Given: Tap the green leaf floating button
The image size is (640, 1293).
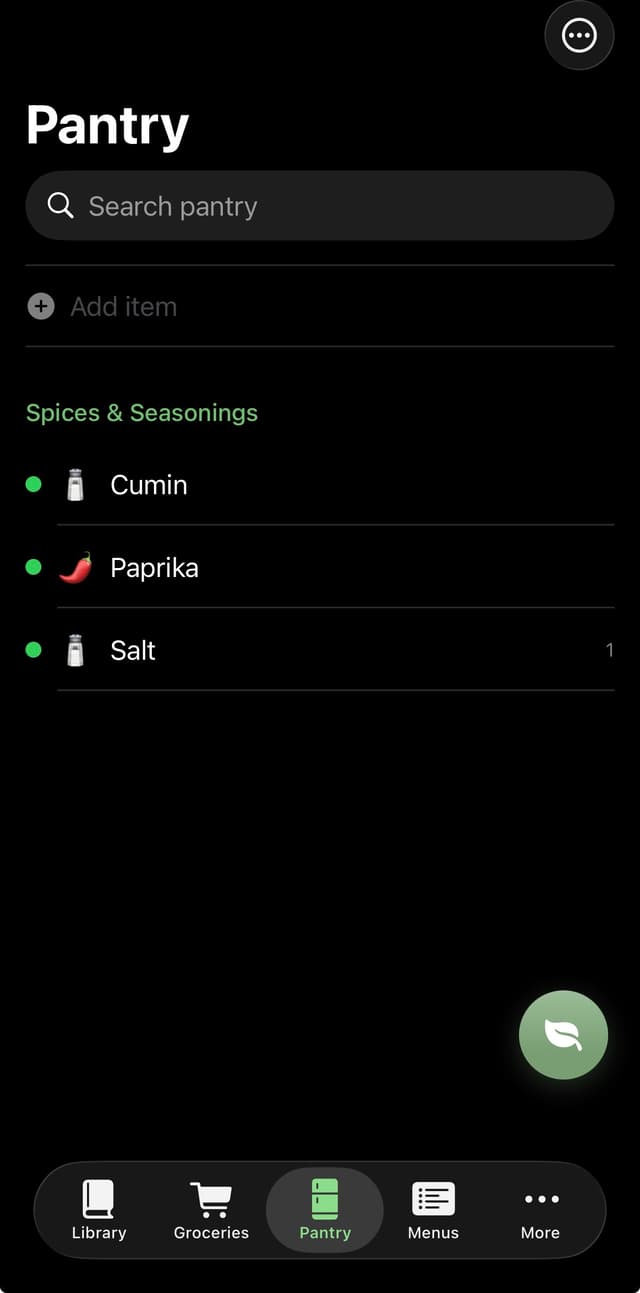Looking at the screenshot, I should click(563, 1035).
